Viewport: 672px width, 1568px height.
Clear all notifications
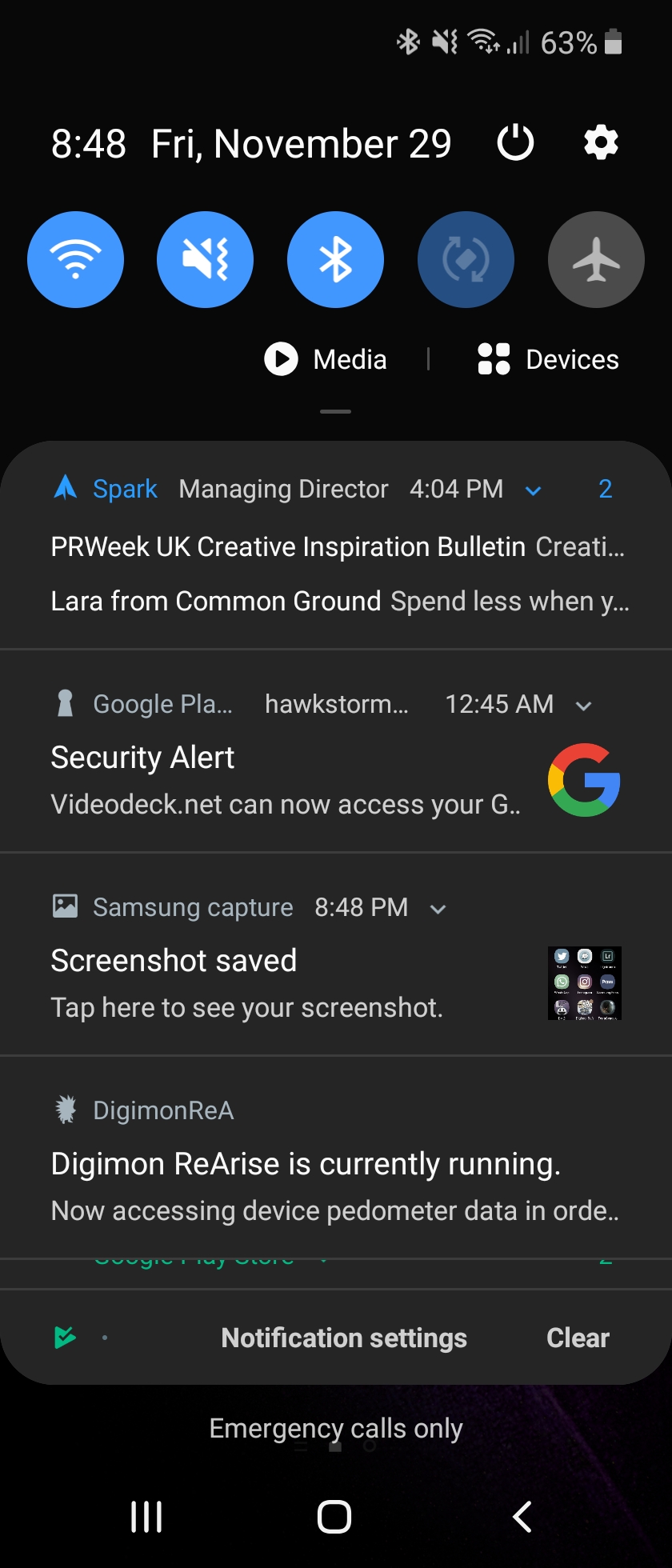coord(578,1338)
